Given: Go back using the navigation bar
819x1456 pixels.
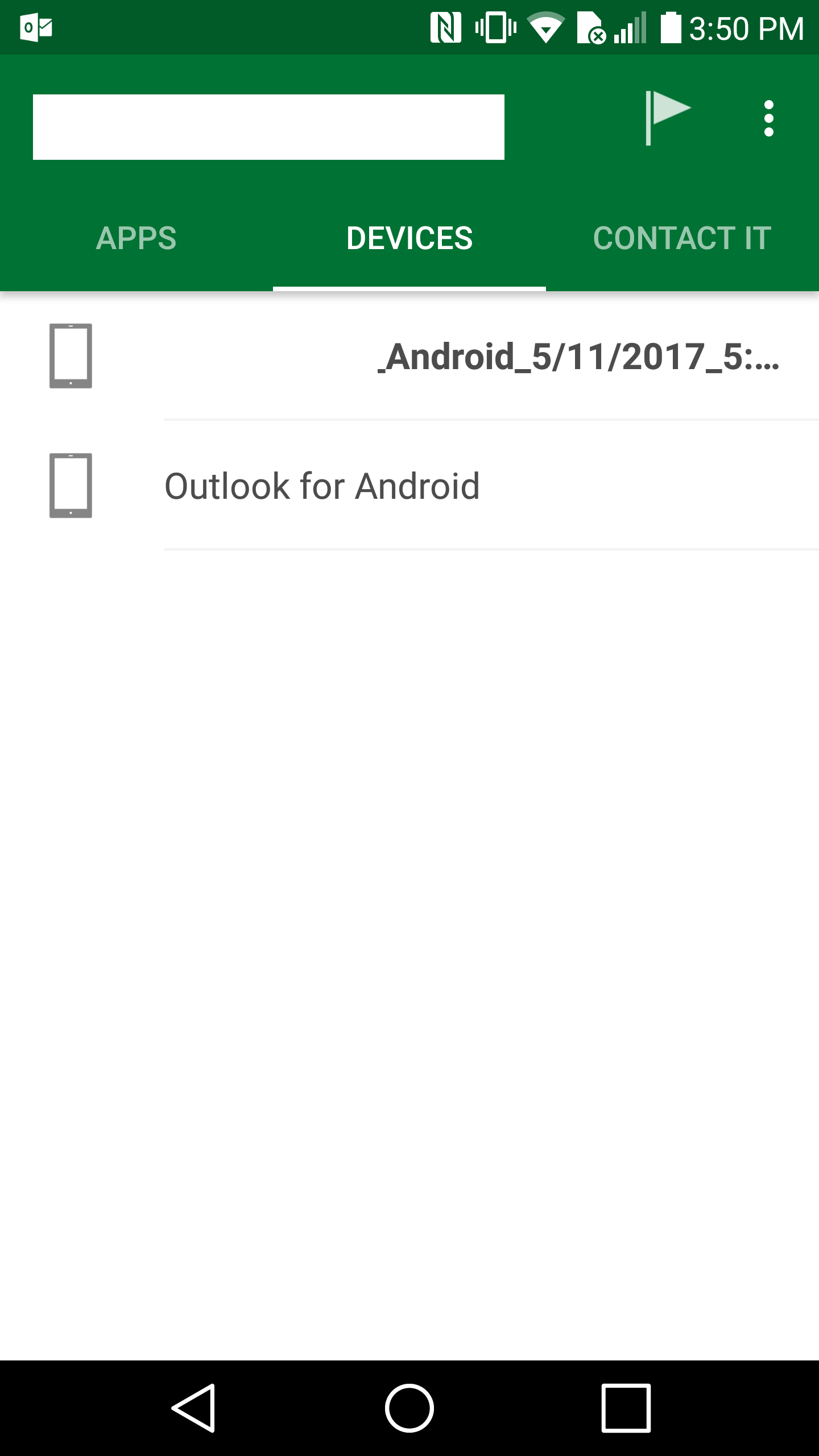Looking at the screenshot, I should click(193, 1408).
